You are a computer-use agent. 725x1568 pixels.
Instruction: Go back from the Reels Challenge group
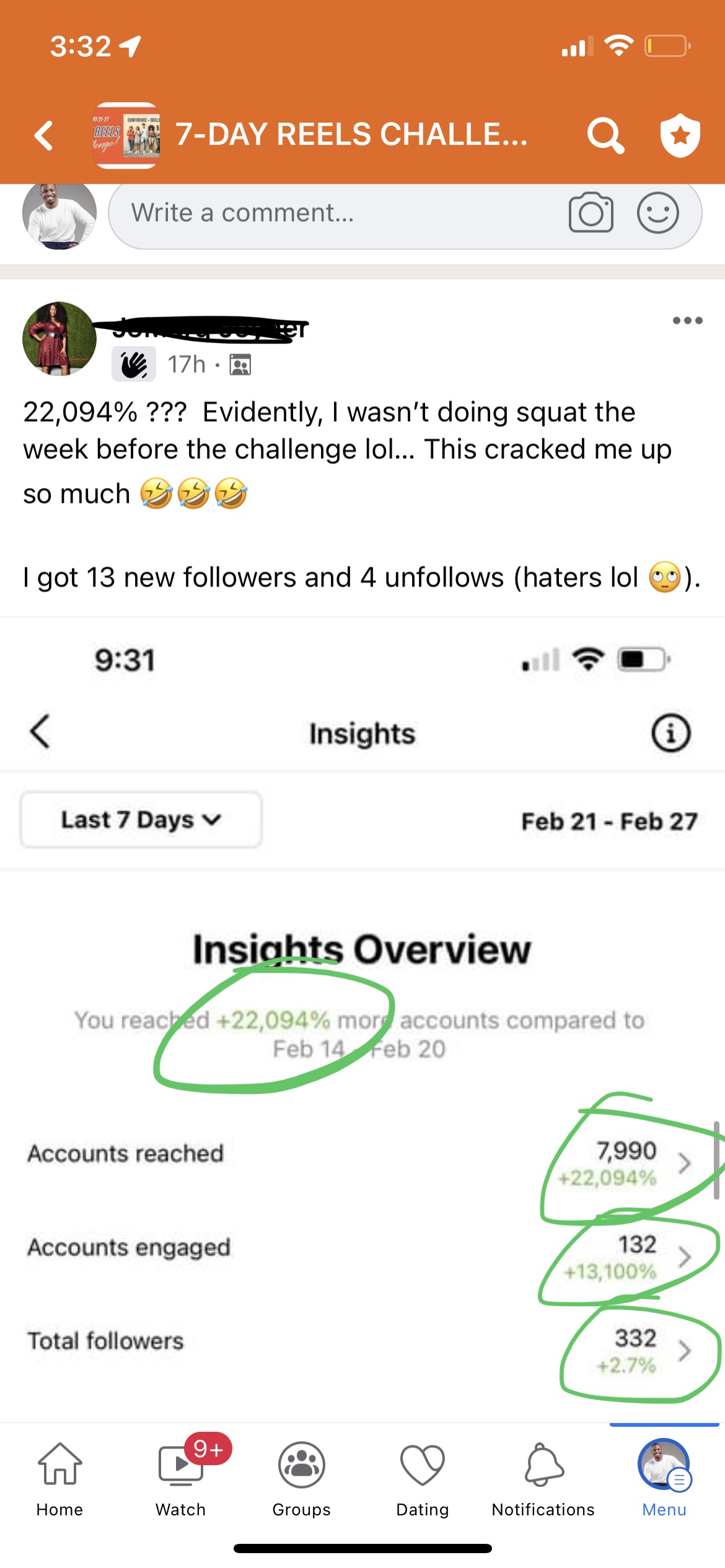(x=43, y=136)
